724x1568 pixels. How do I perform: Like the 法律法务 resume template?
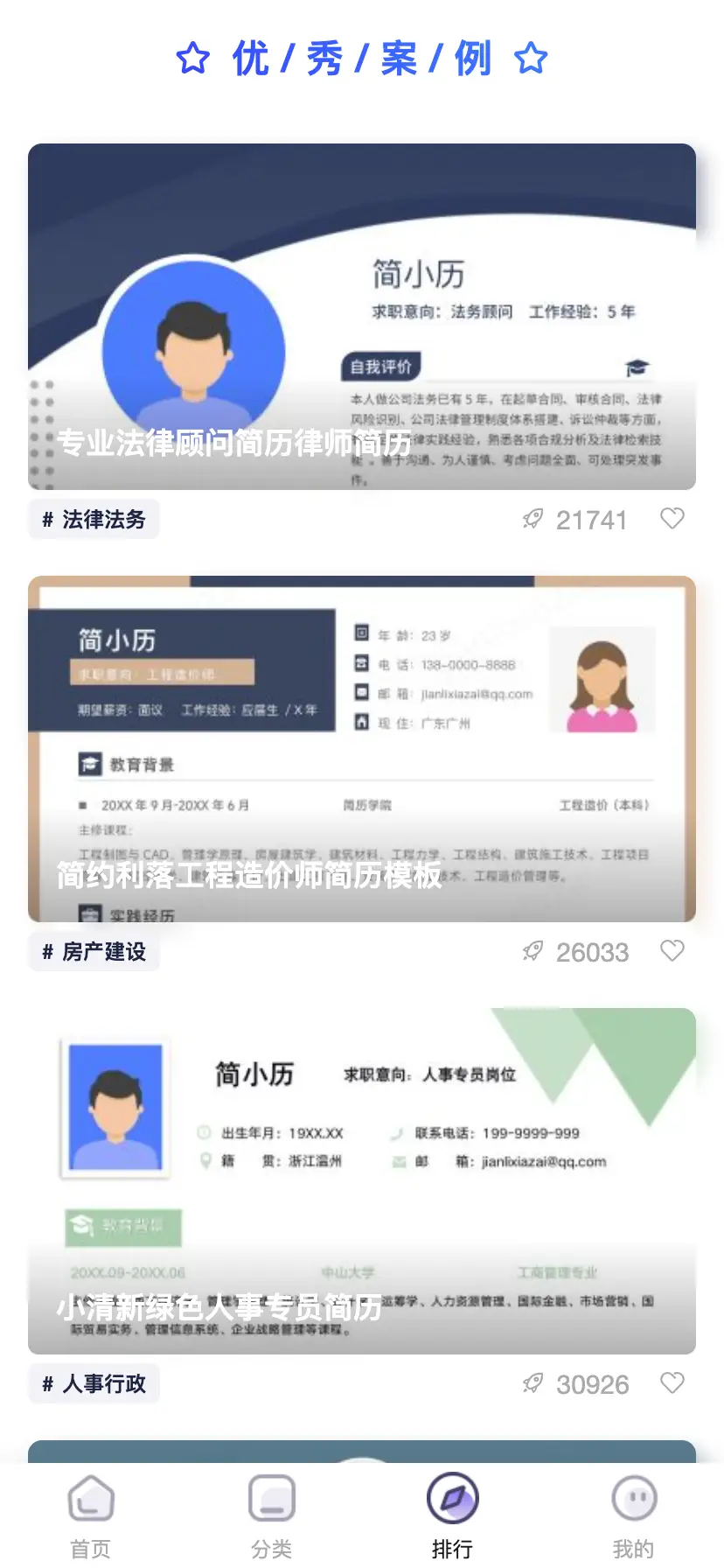(x=672, y=519)
